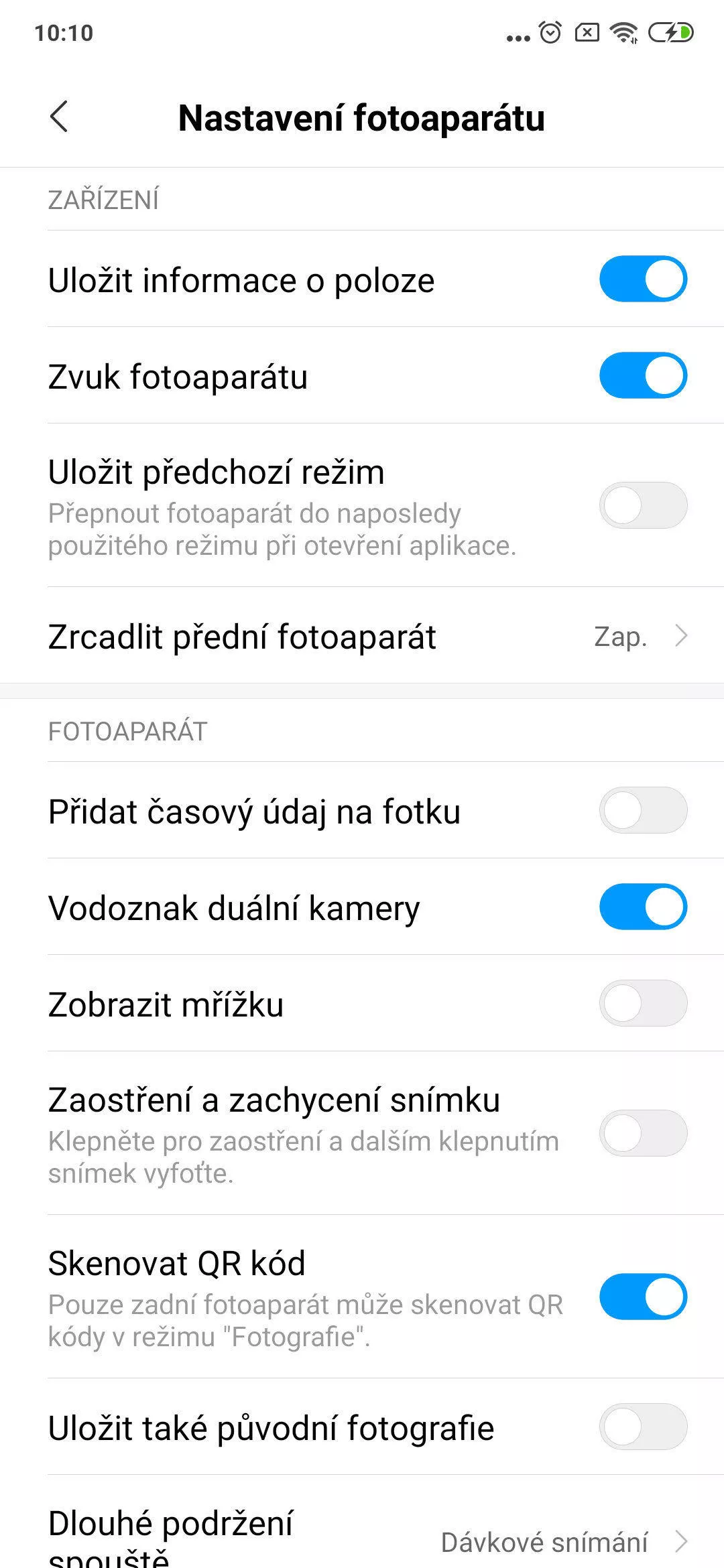Enable Přidat časový údaj na fotku
This screenshot has height=1568, width=724.
tap(643, 810)
